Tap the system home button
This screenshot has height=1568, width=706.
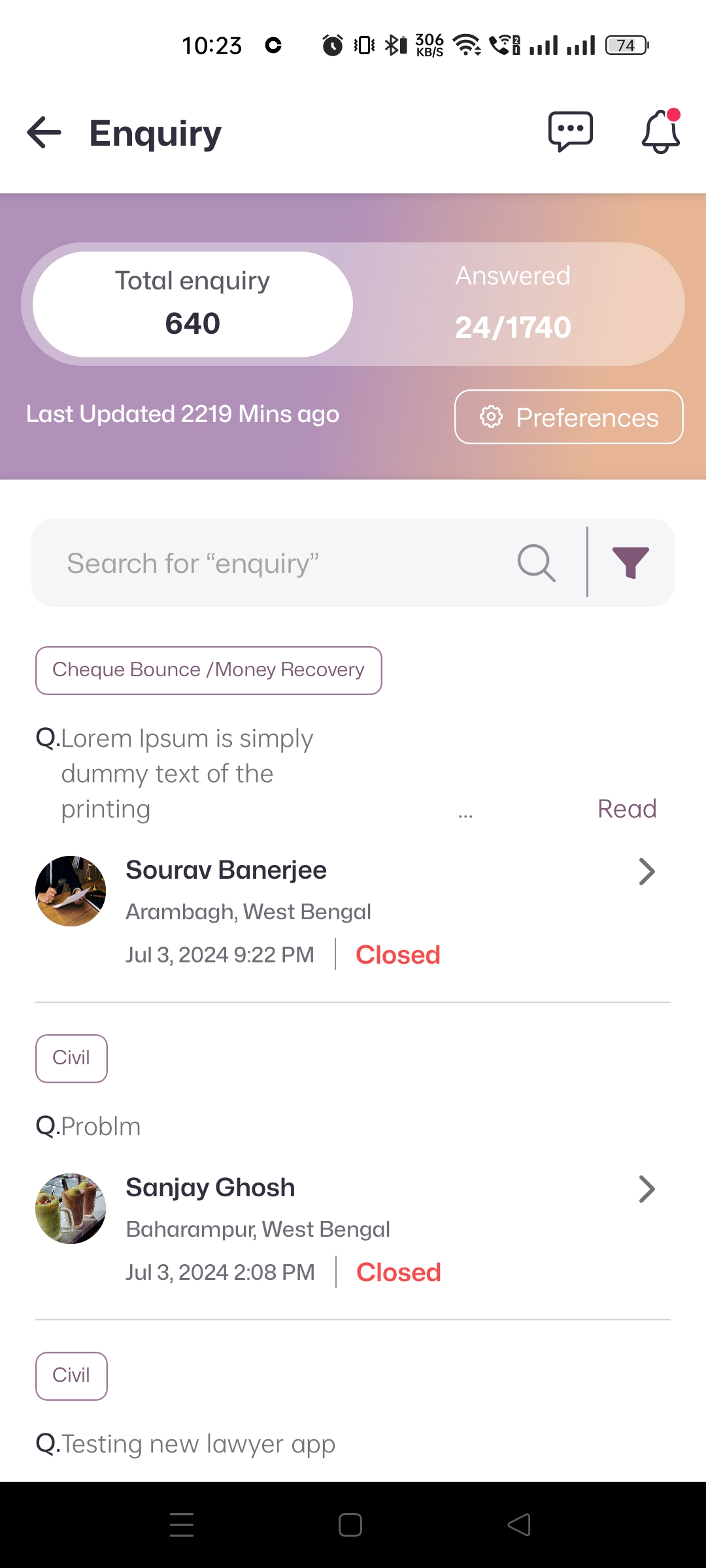[350, 1526]
